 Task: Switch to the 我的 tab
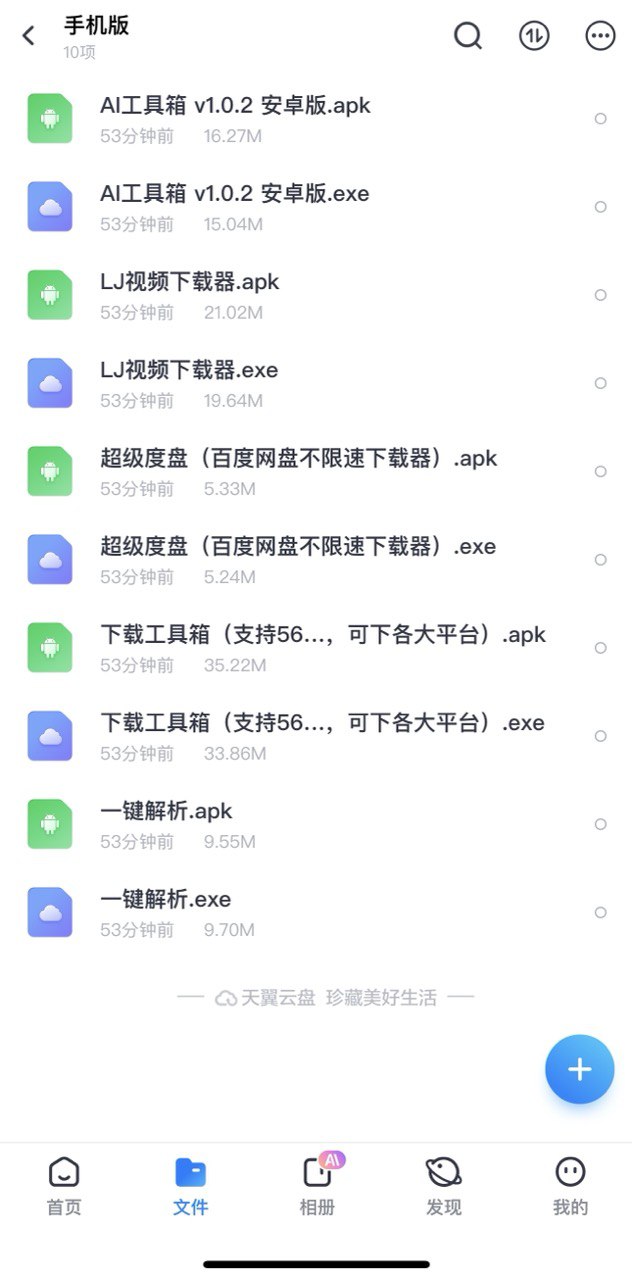pos(570,1186)
